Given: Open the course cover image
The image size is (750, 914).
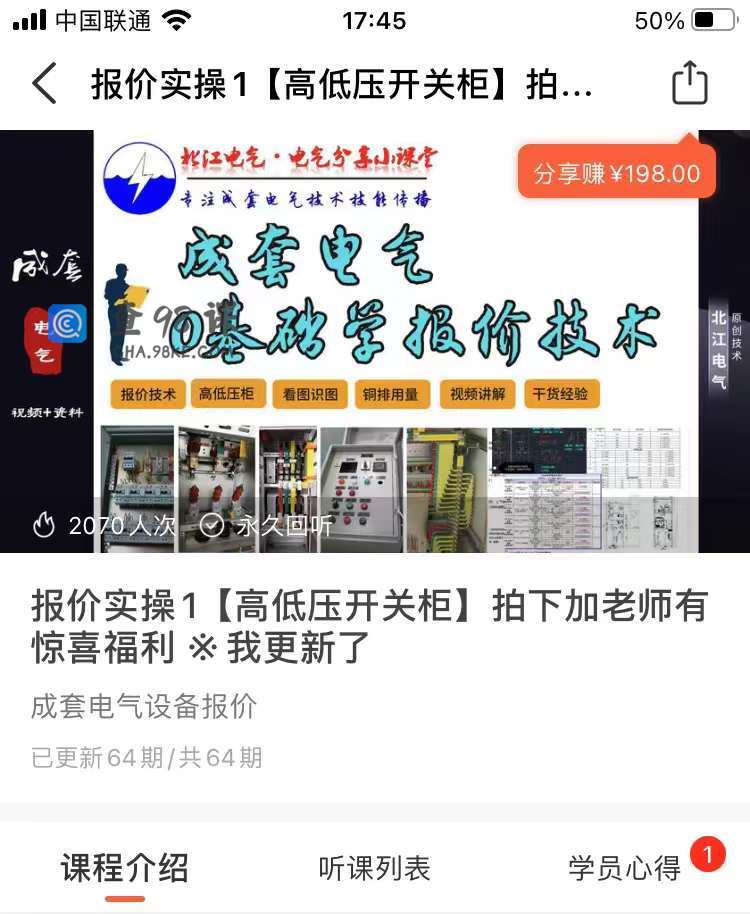Looking at the screenshot, I should [x=375, y=340].
